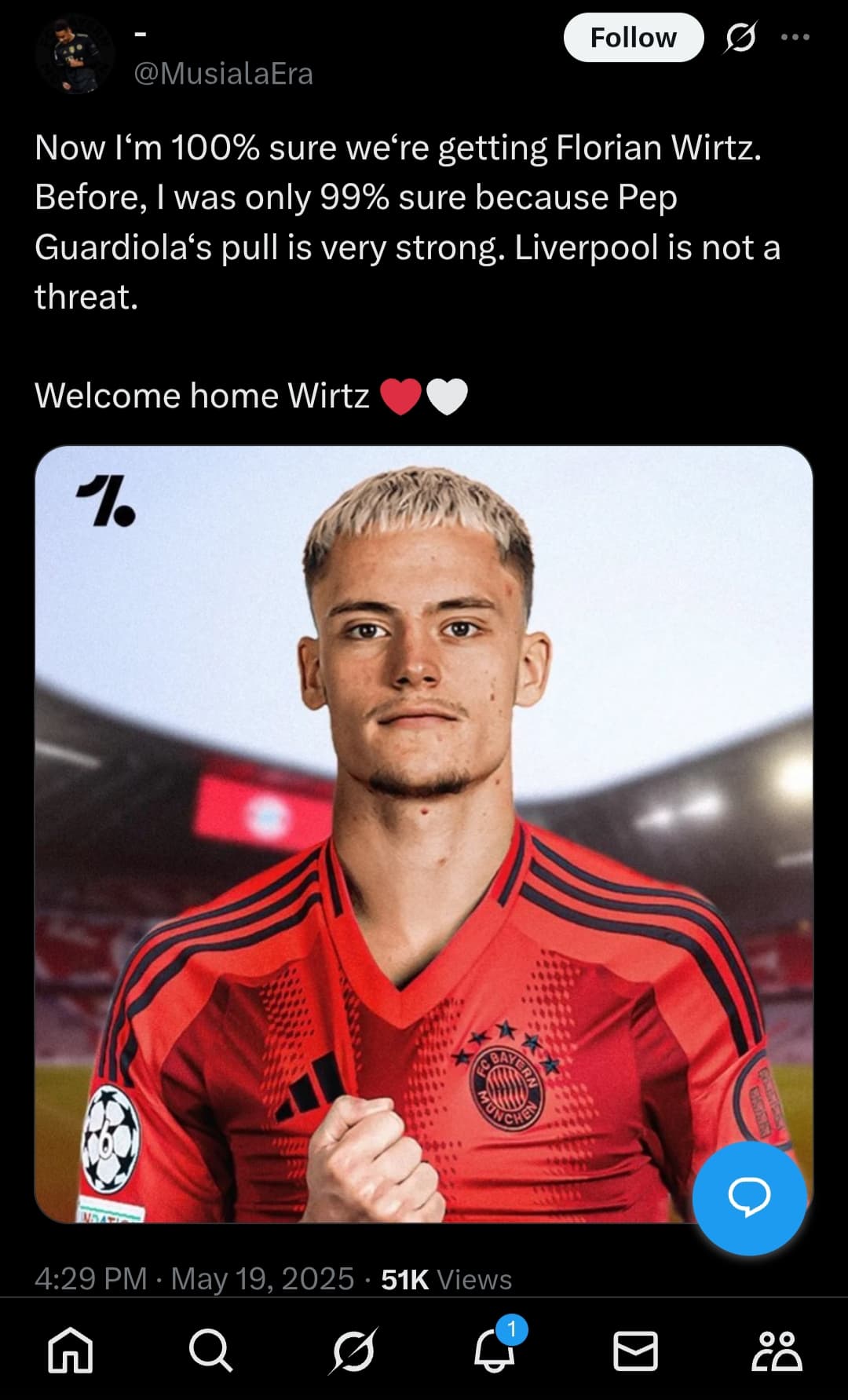Go to the Home tab
The height and width of the screenshot is (1400, 848).
[71, 1351]
